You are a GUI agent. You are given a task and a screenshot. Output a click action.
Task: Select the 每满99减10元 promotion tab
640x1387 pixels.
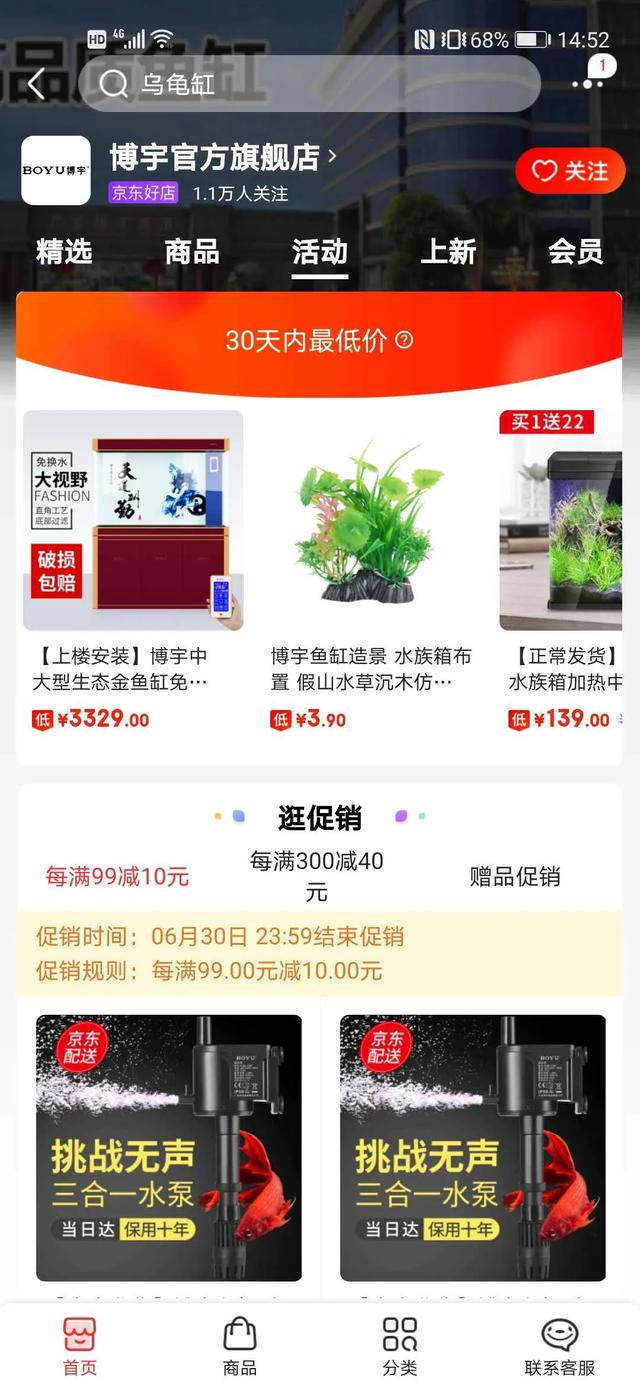point(117,877)
